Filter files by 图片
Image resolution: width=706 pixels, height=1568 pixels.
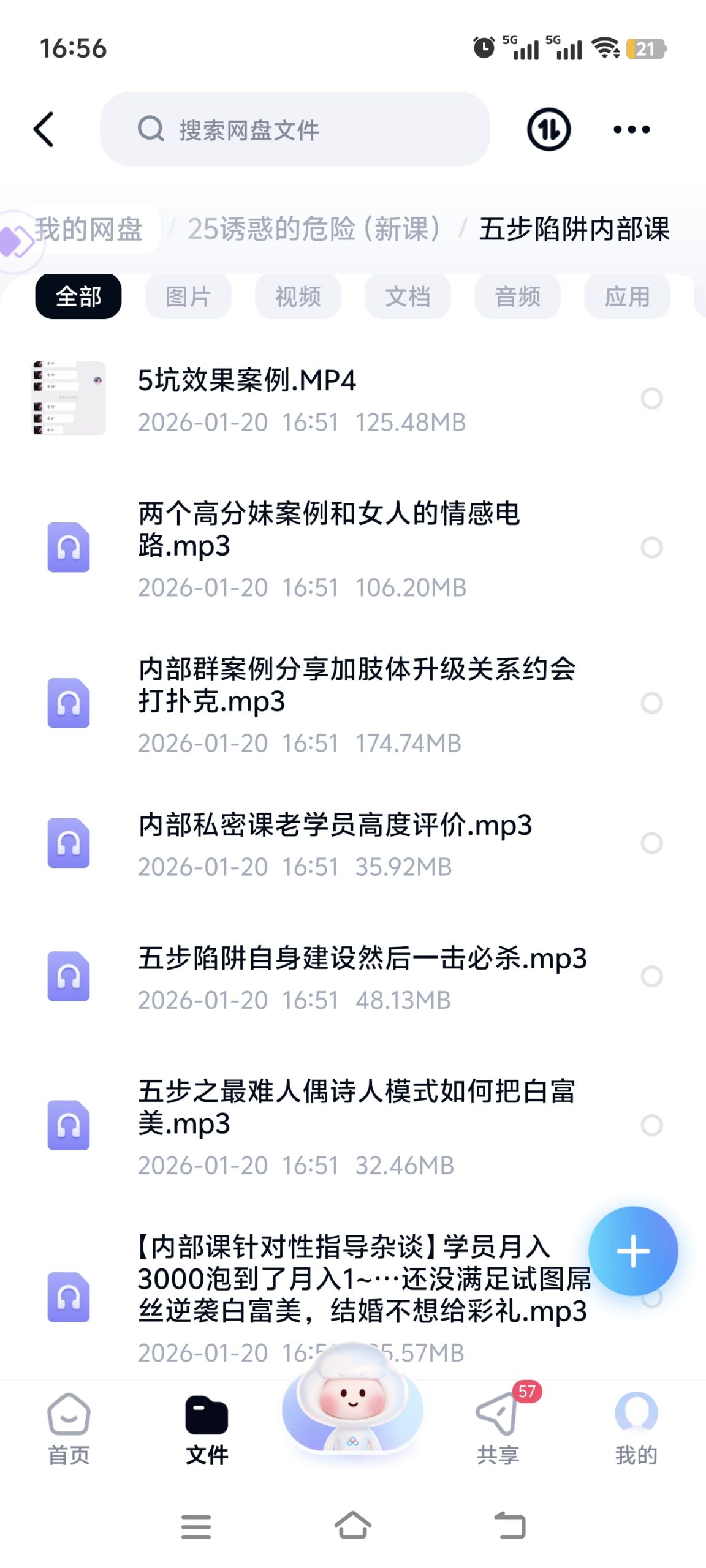tap(188, 297)
